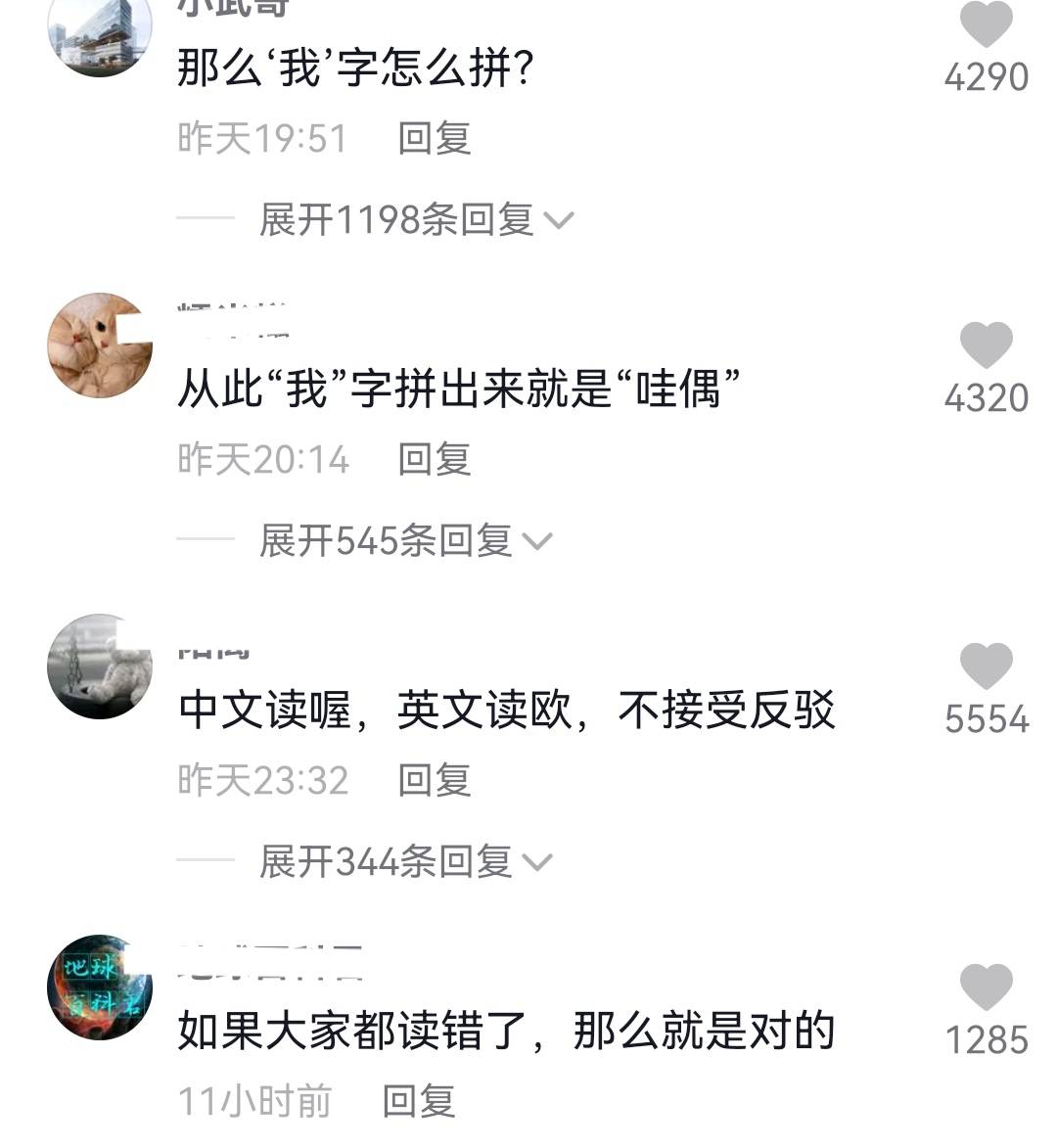Open the teddy bear avatar's profile
The height and width of the screenshot is (1148, 1057).
tap(100, 666)
